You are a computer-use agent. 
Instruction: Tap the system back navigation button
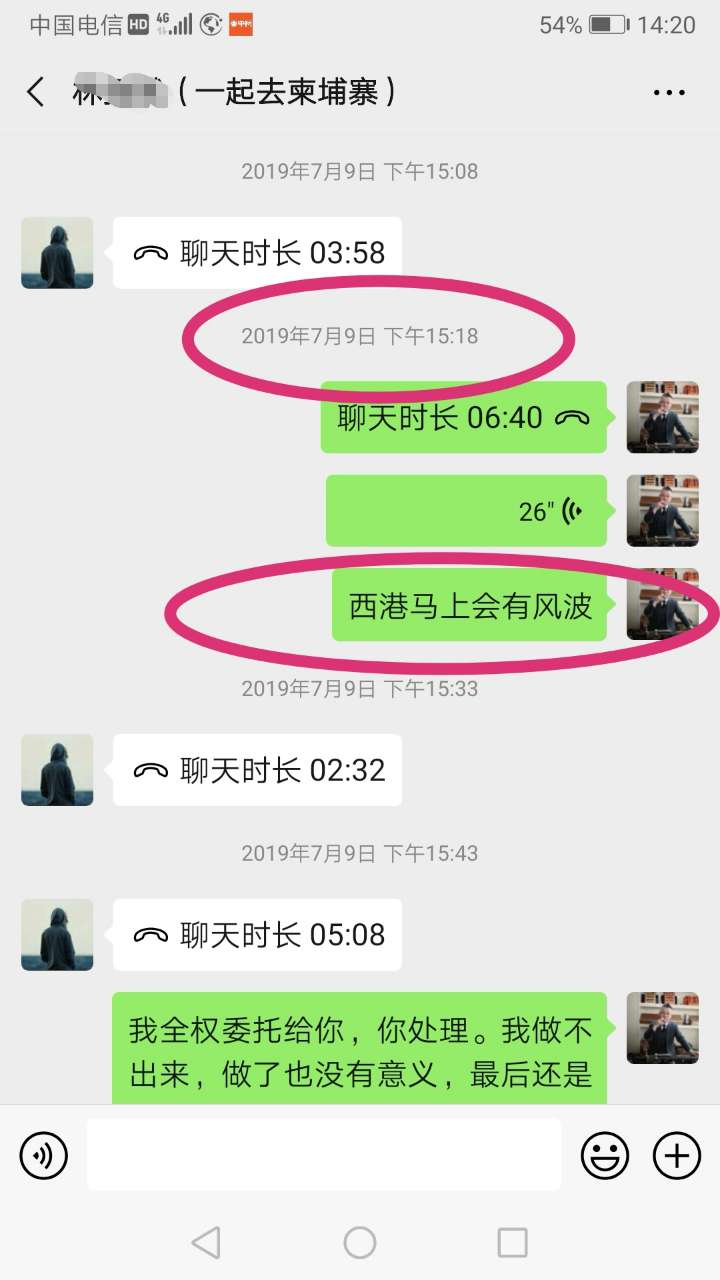[x=206, y=1242]
